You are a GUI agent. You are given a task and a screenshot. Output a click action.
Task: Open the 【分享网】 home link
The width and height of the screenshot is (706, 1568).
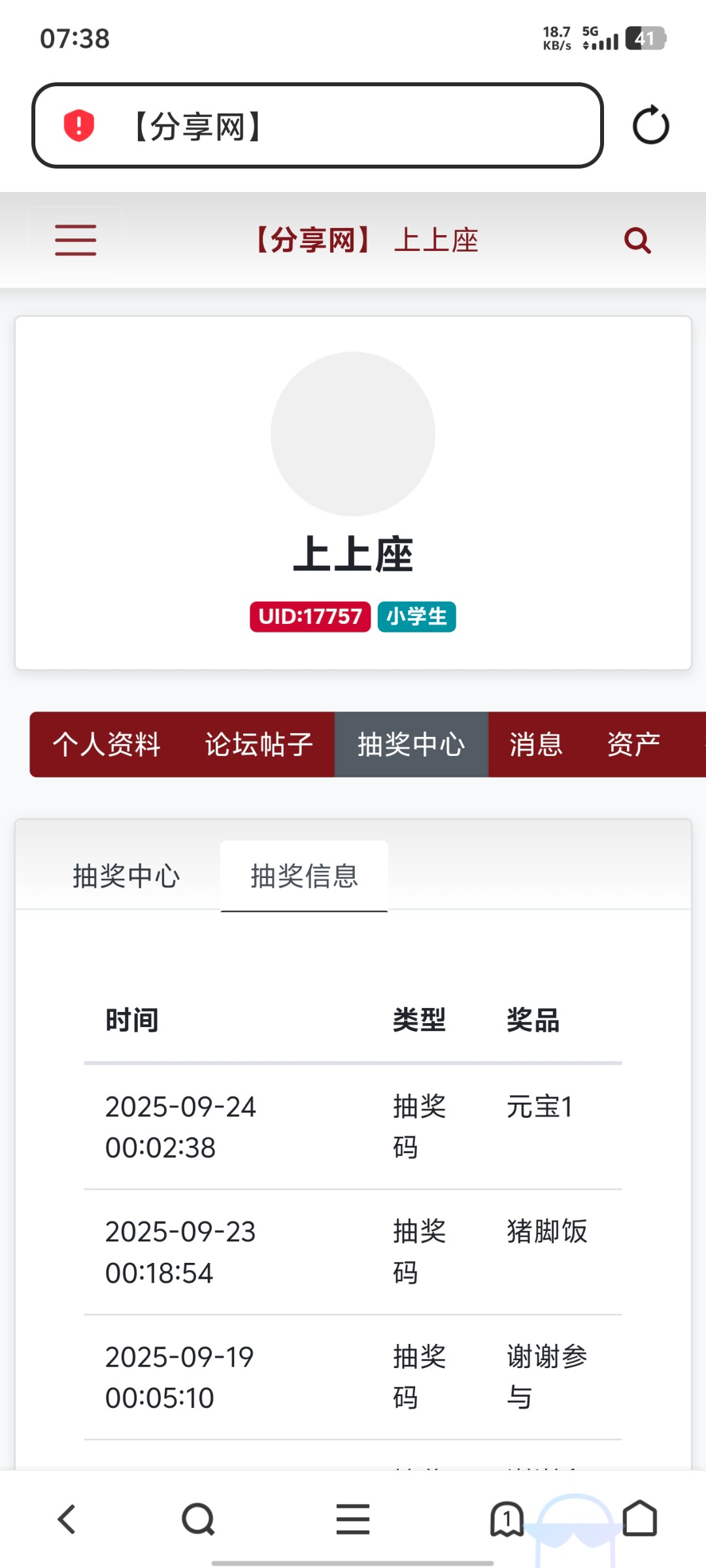313,240
